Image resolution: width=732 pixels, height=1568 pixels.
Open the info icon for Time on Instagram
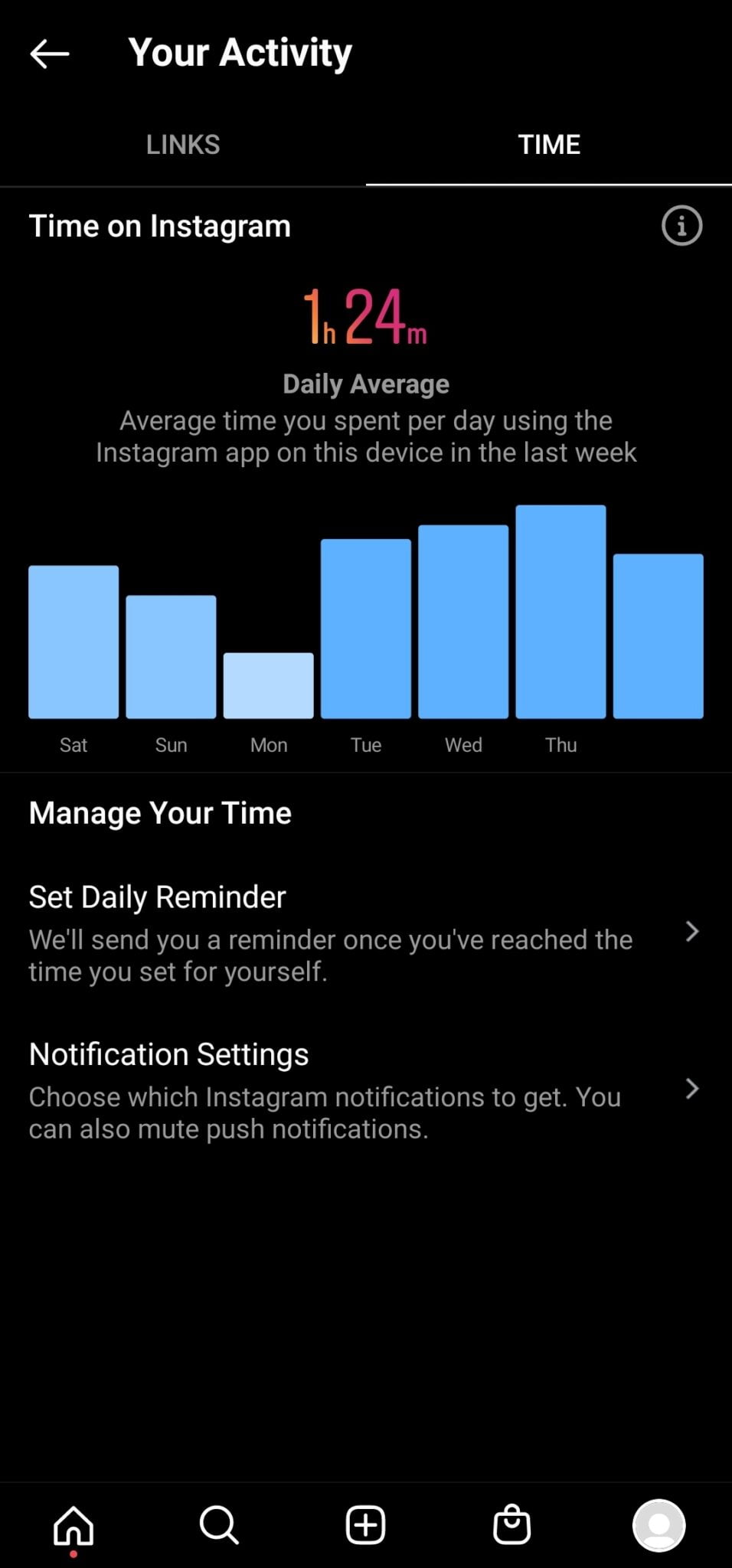tap(681, 226)
